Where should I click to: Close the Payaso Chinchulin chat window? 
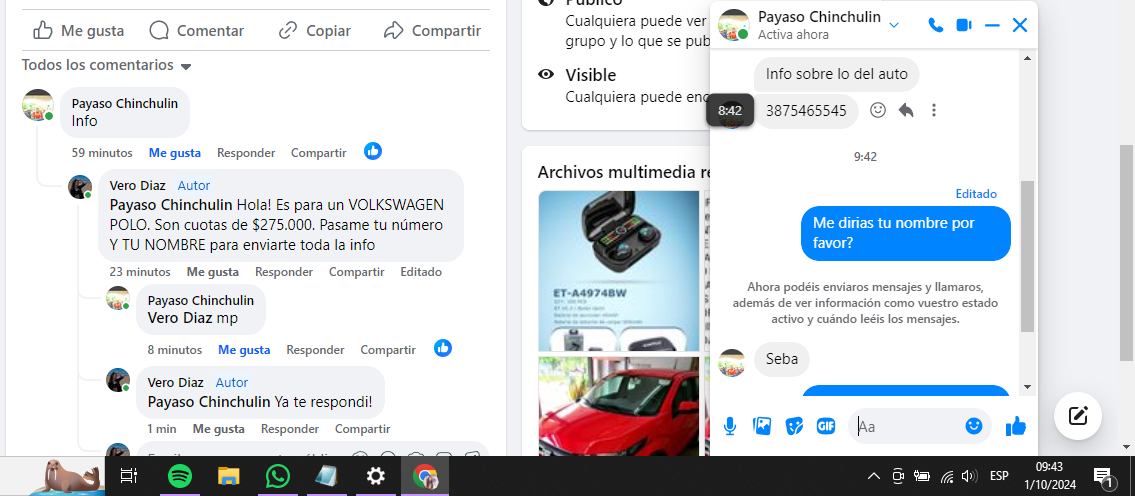pyautogui.click(x=1020, y=25)
